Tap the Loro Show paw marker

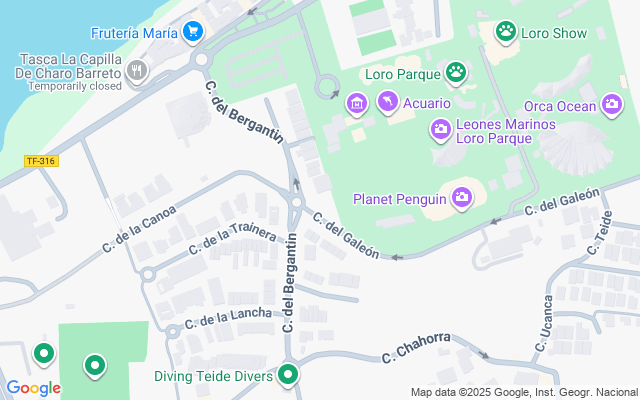click(x=507, y=33)
